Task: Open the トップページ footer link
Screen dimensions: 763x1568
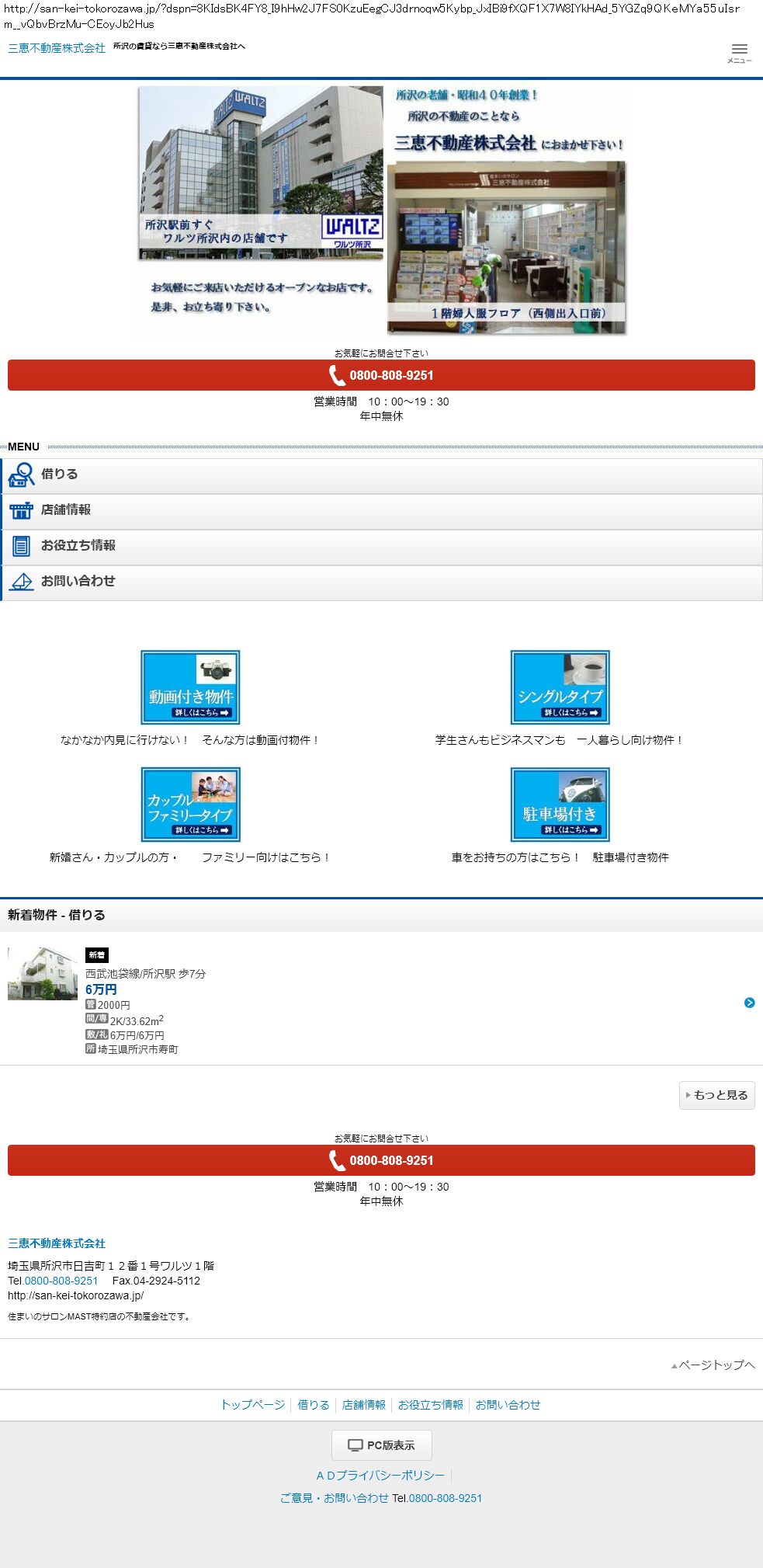Action: 253,1404
